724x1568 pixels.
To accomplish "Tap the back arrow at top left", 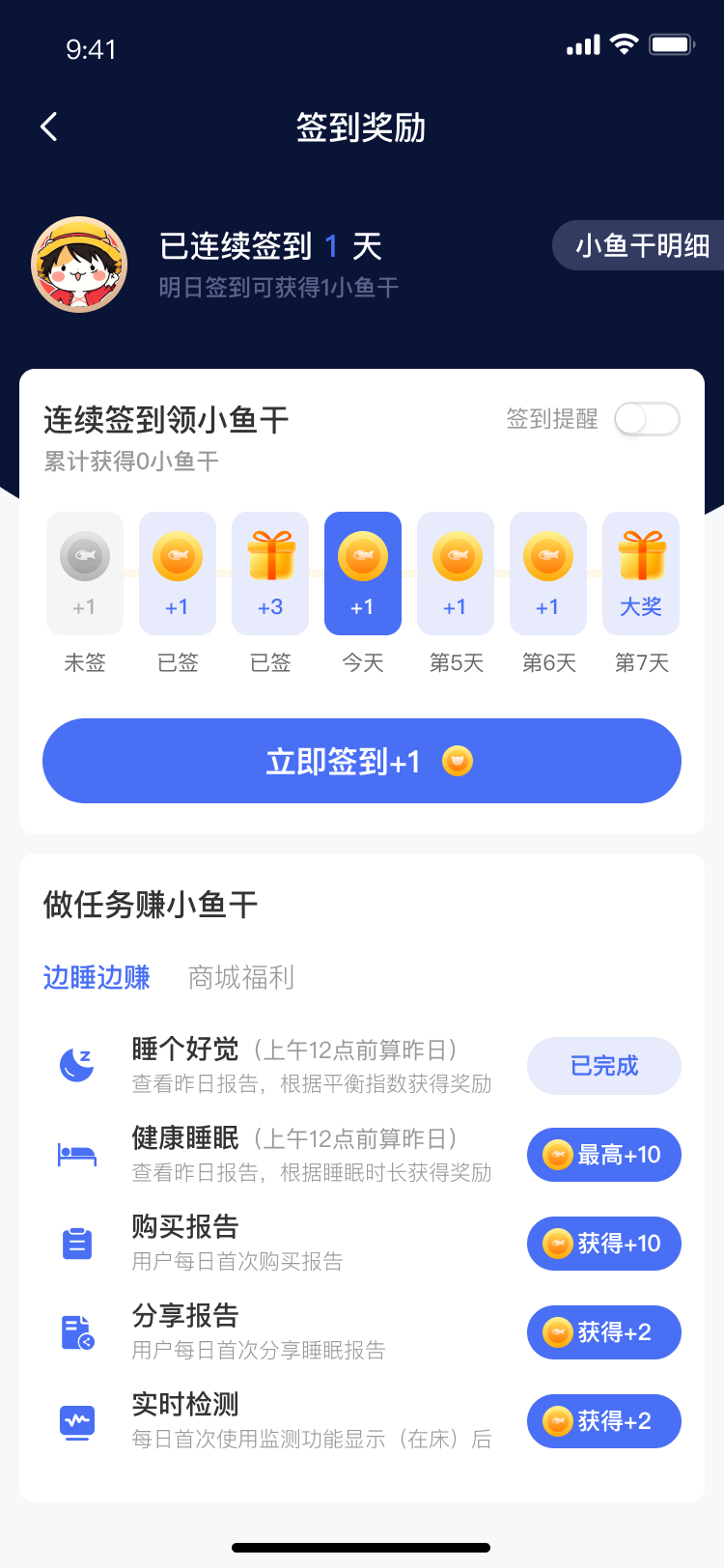I will (48, 126).
